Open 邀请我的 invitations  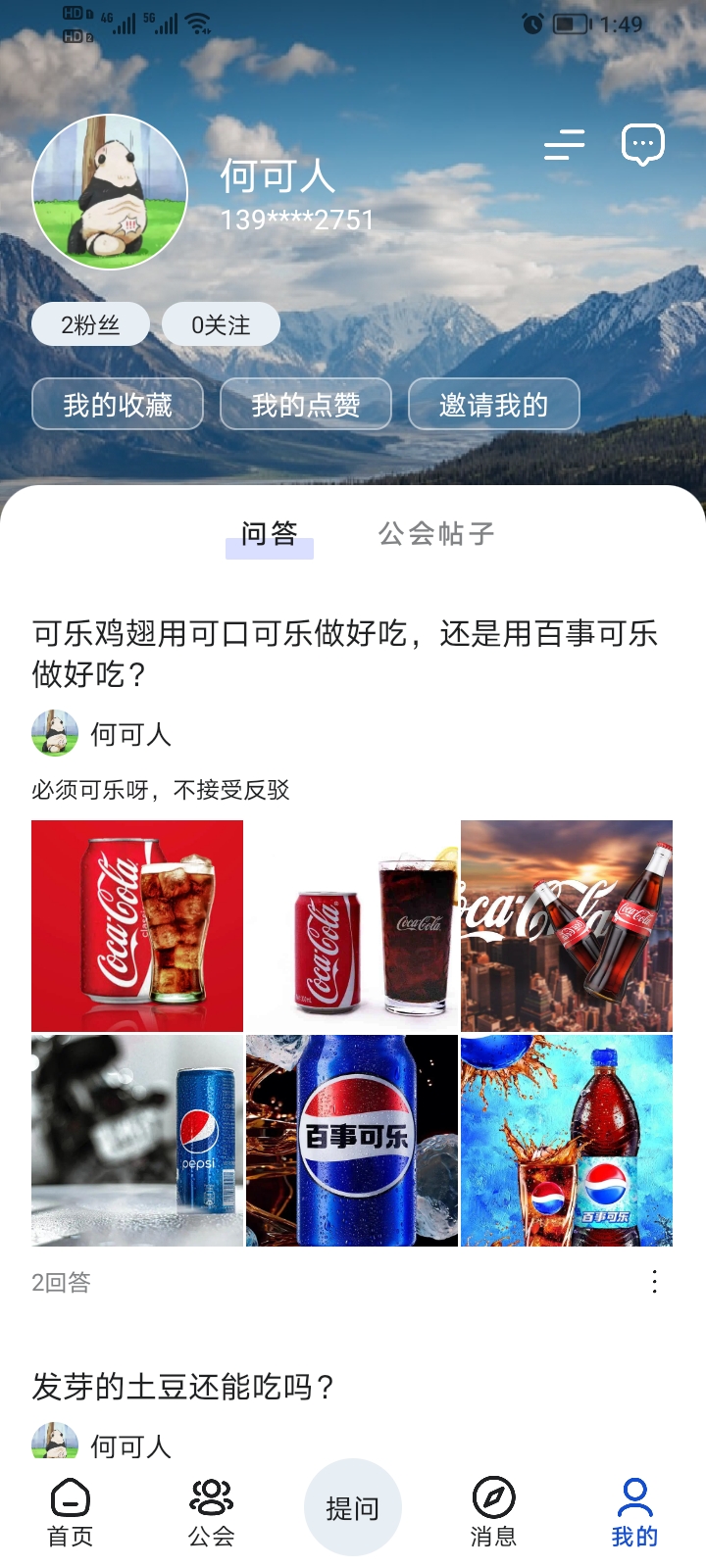(x=494, y=404)
